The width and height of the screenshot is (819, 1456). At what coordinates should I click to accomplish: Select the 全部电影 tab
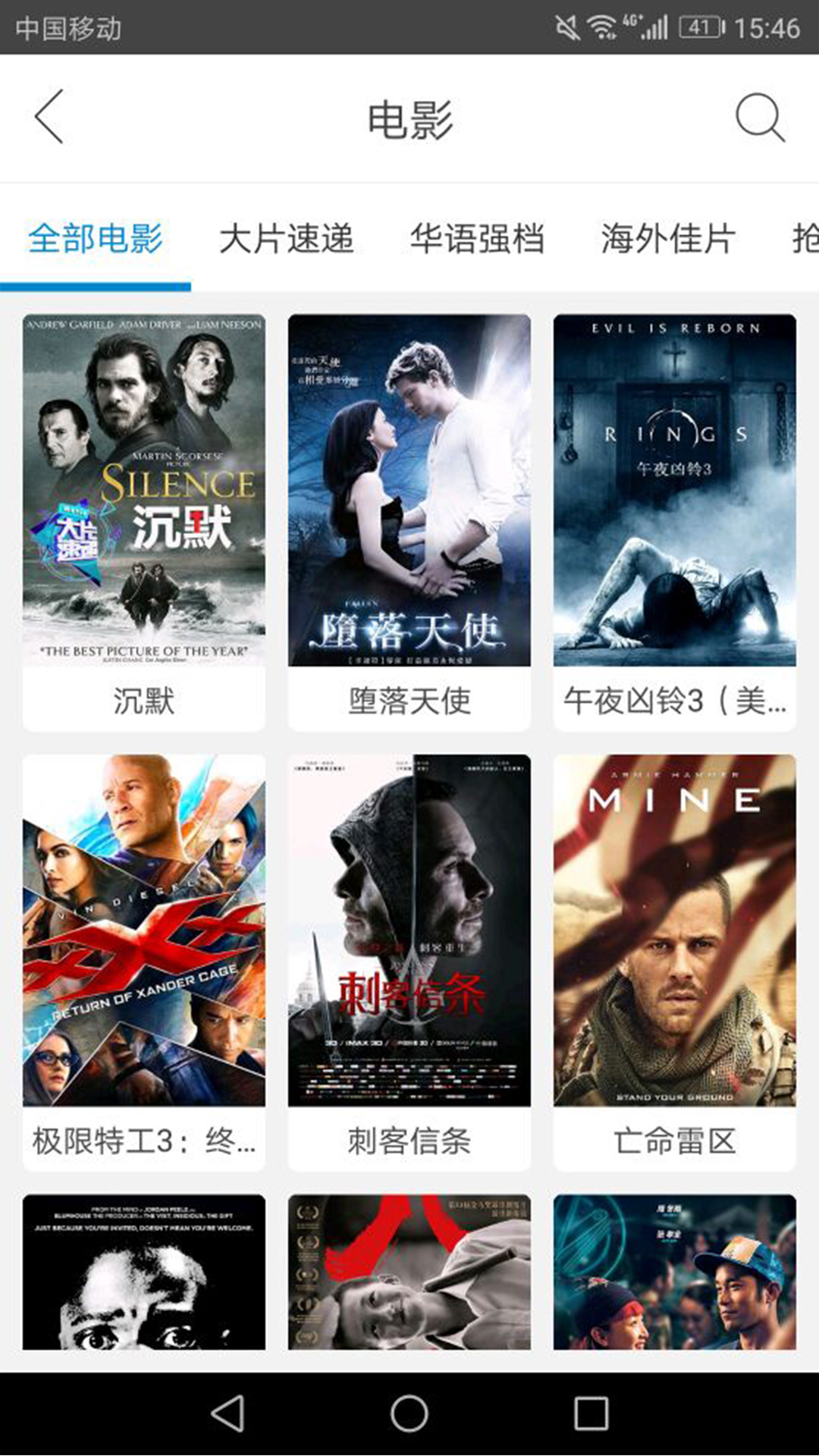click(96, 239)
